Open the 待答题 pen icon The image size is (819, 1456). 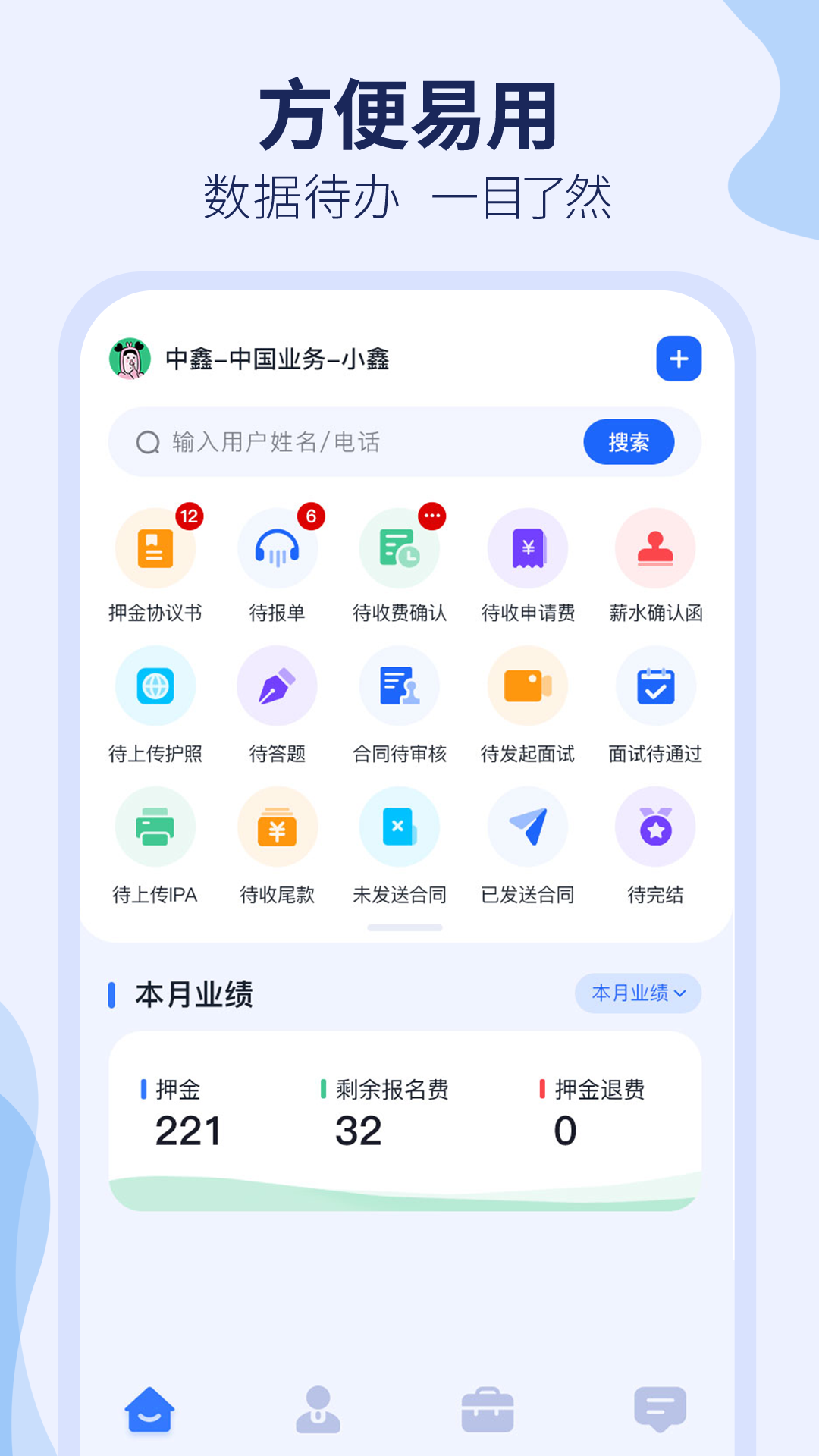278,686
